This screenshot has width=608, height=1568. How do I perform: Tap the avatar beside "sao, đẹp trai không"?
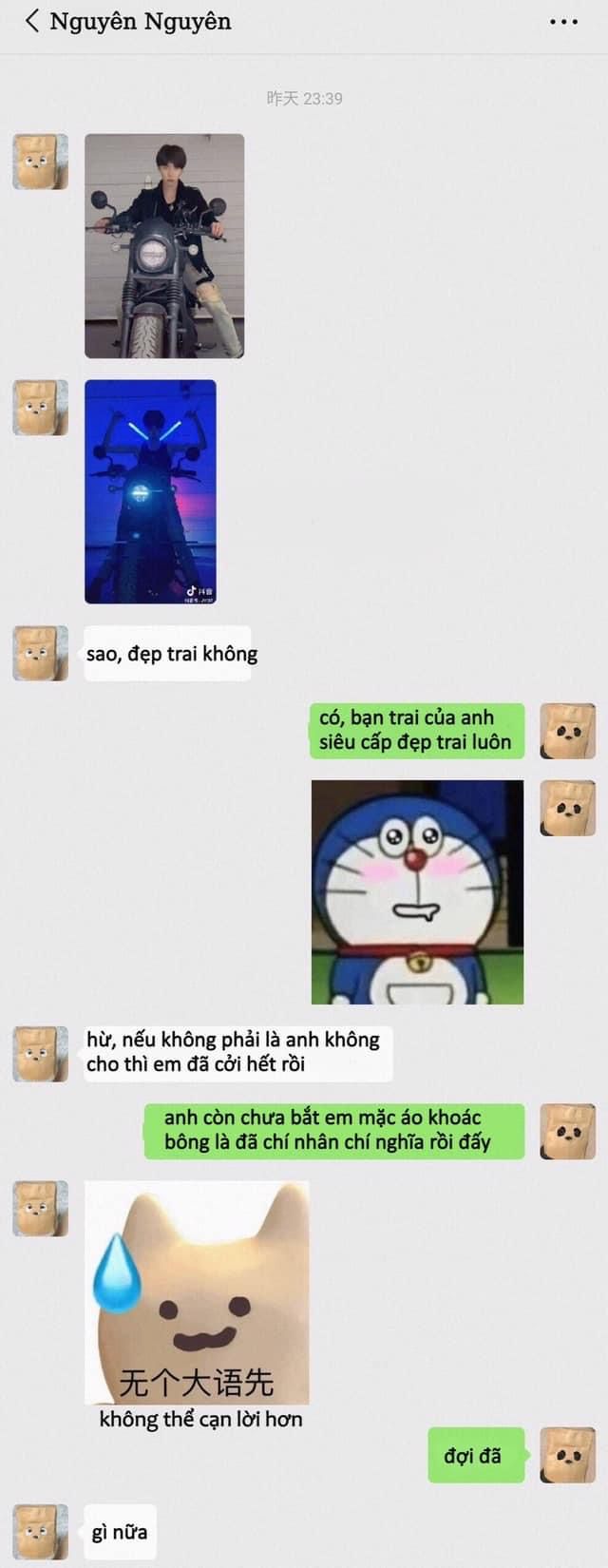40,653
